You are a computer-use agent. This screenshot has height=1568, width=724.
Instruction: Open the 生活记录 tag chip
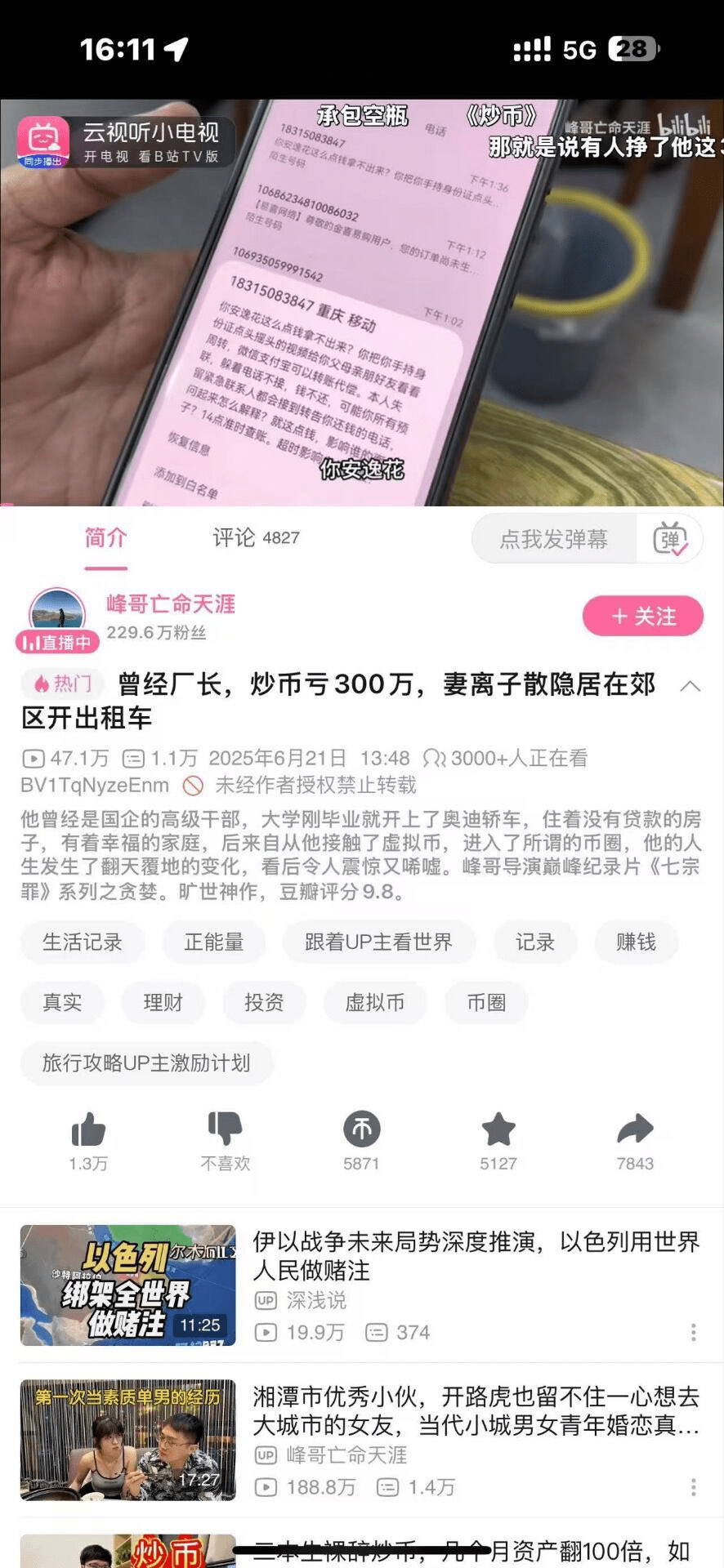click(83, 942)
